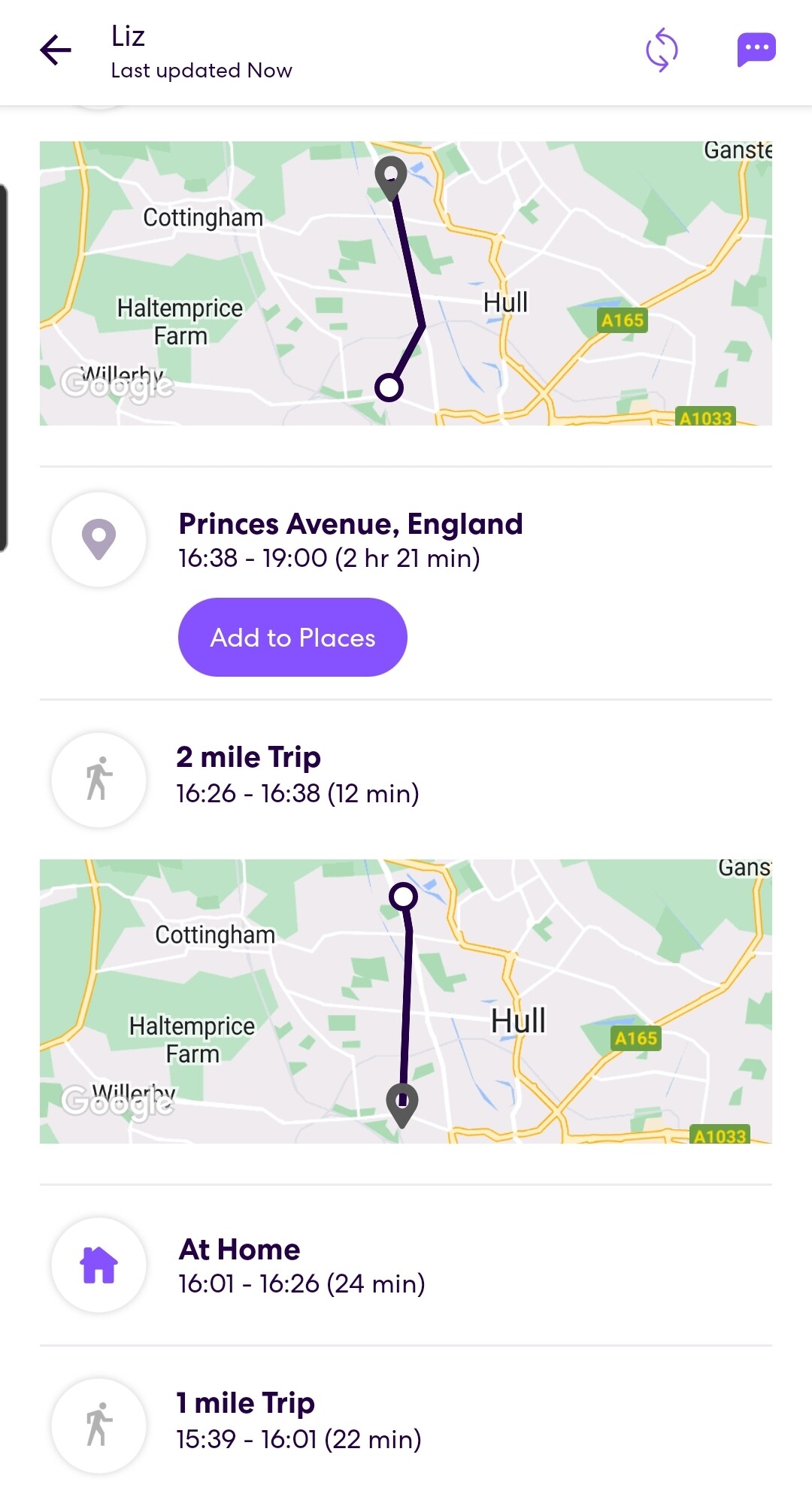This screenshot has height=1485, width=812.
Task: Go back using the arrow icon
Action: [56, 51]
